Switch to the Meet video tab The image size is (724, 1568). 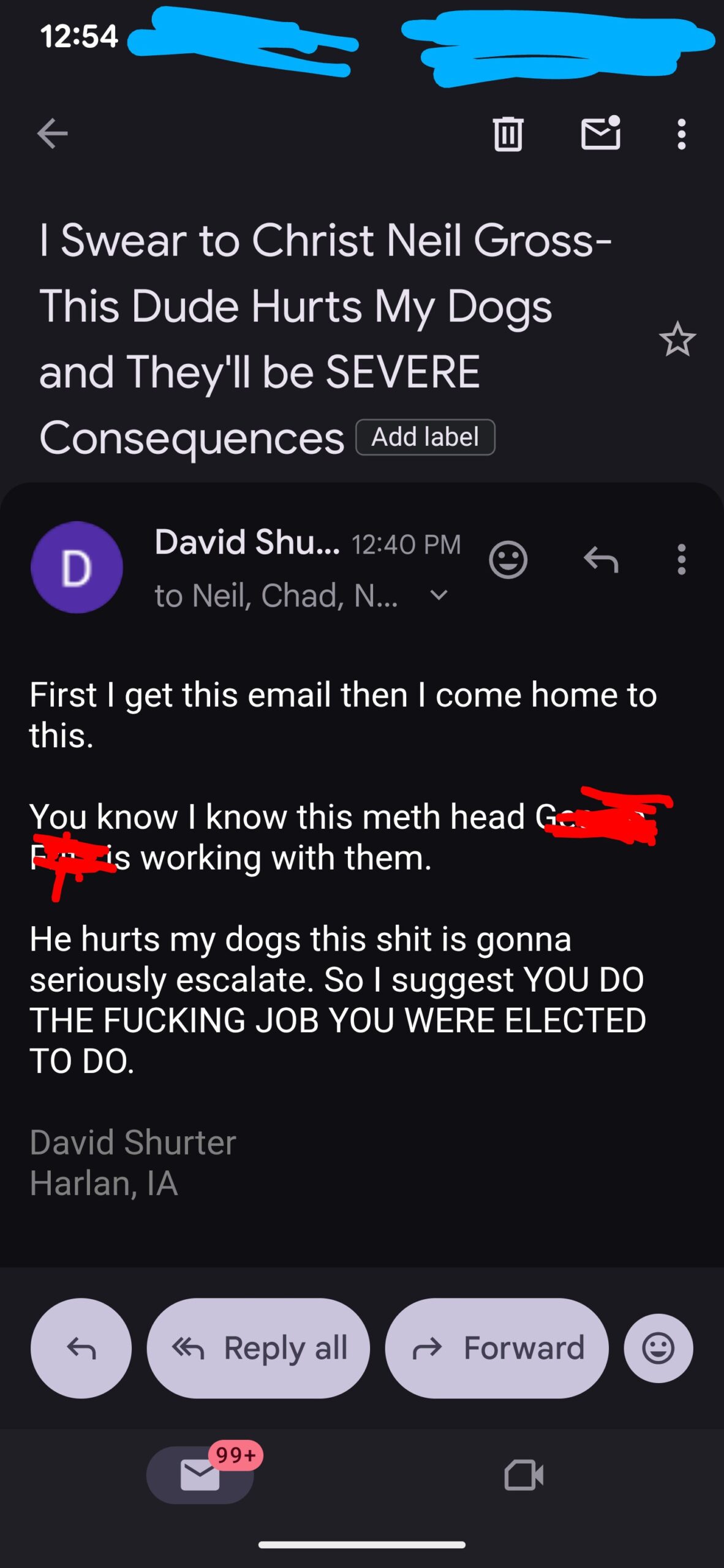tap(523, 1474)
